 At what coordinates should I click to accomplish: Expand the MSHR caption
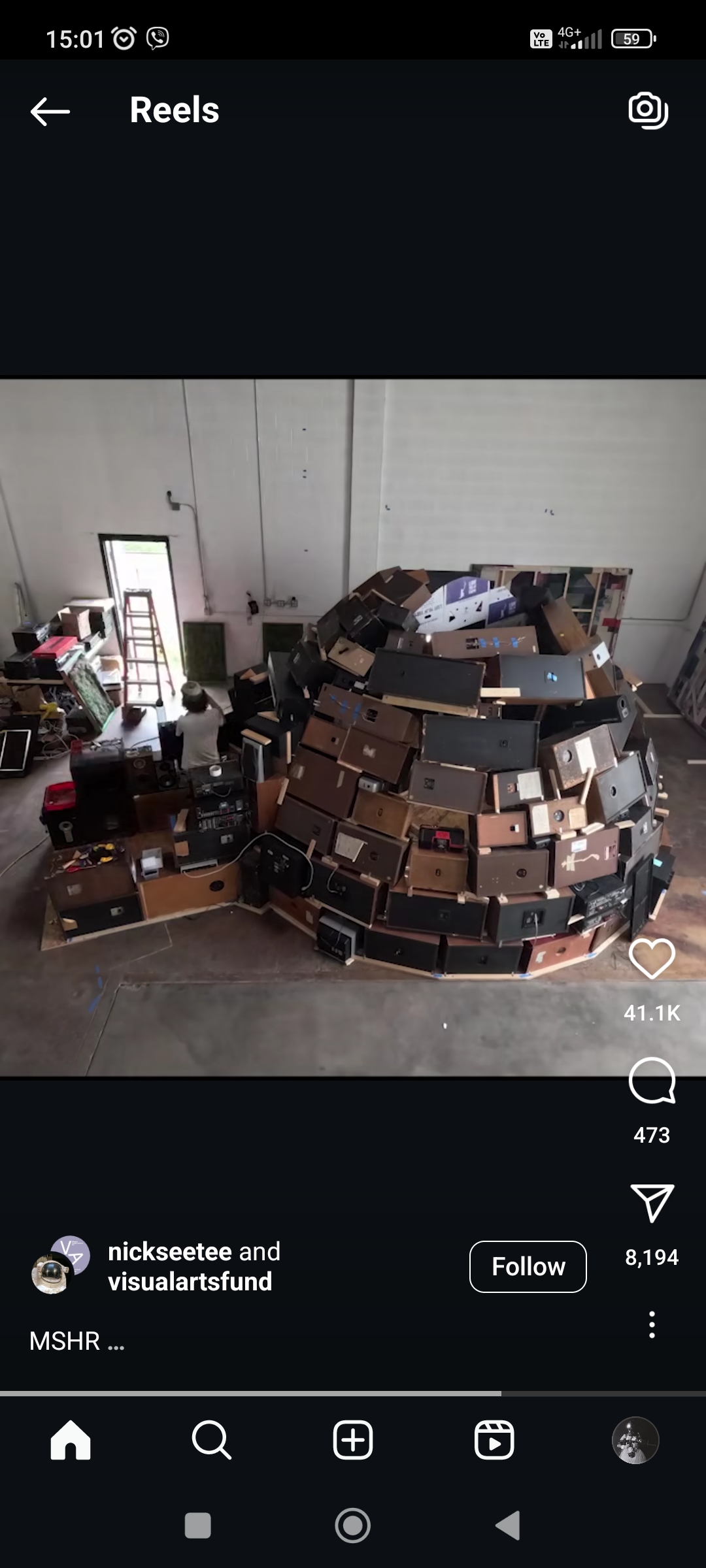coord(77,1341)
